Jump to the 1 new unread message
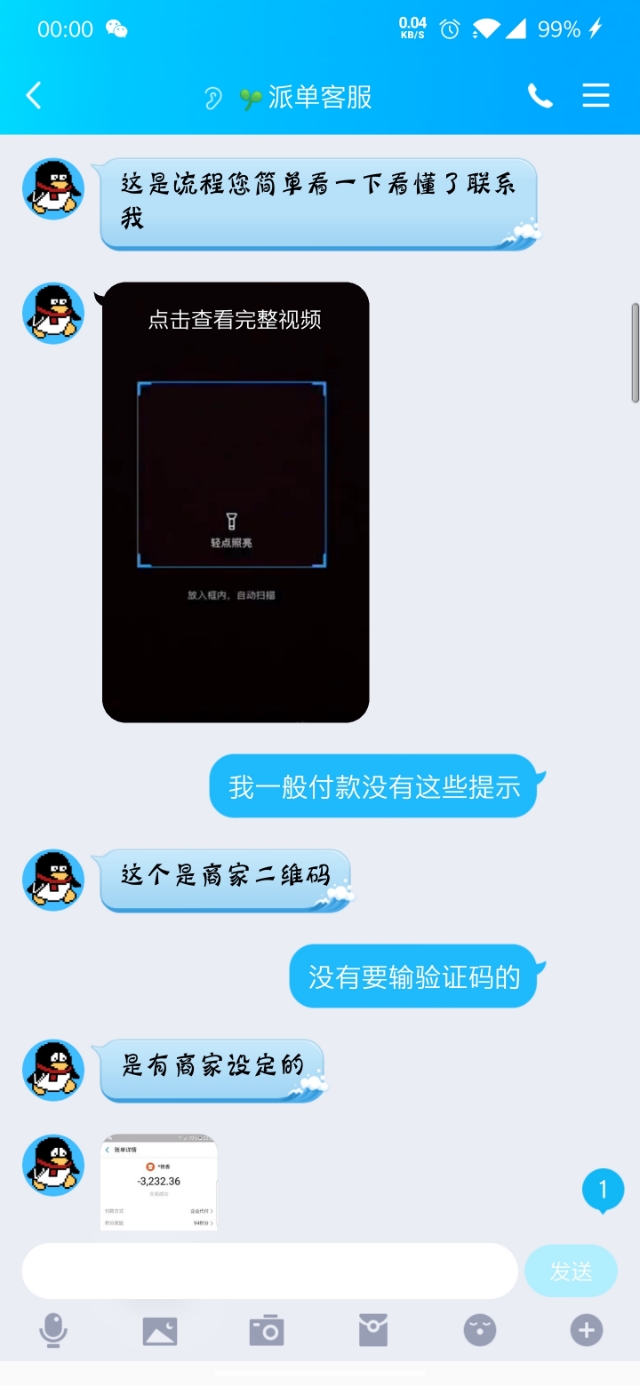Screen dimensions: 640x1386 602,1190
